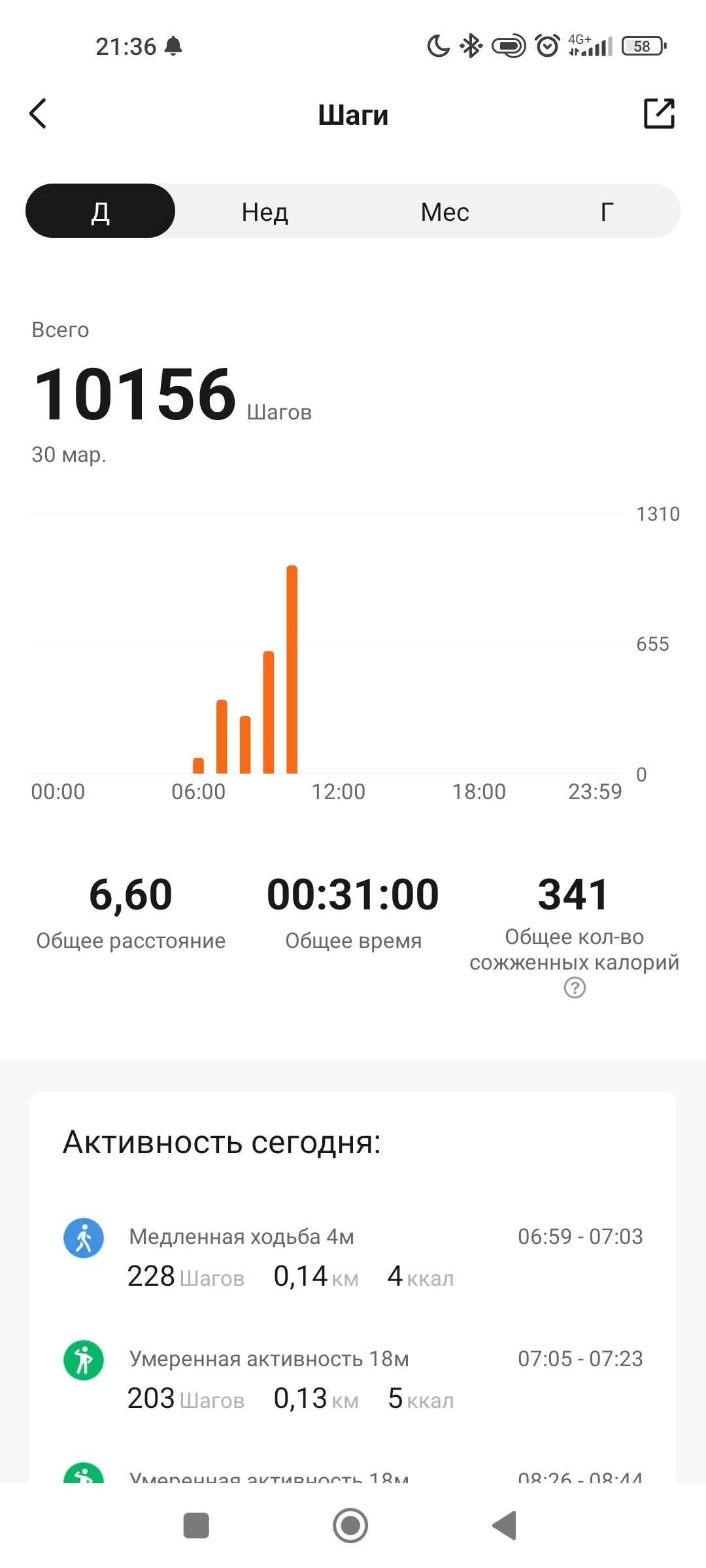Go back from the Шаги screen
This screenshot has height=1568, width=706.
[39, 114]
